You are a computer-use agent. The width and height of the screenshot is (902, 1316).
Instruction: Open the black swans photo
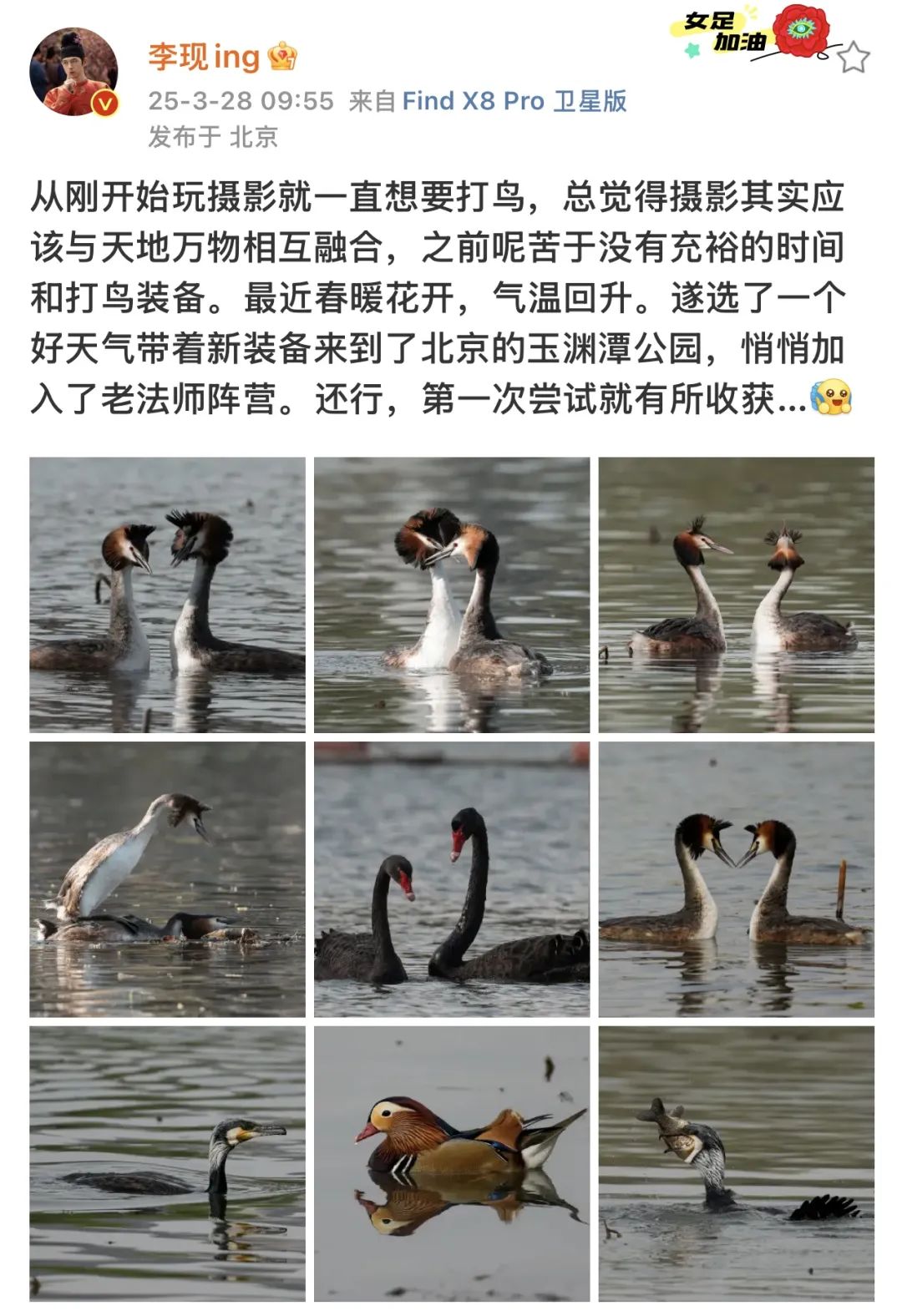(x=452, y=878)
